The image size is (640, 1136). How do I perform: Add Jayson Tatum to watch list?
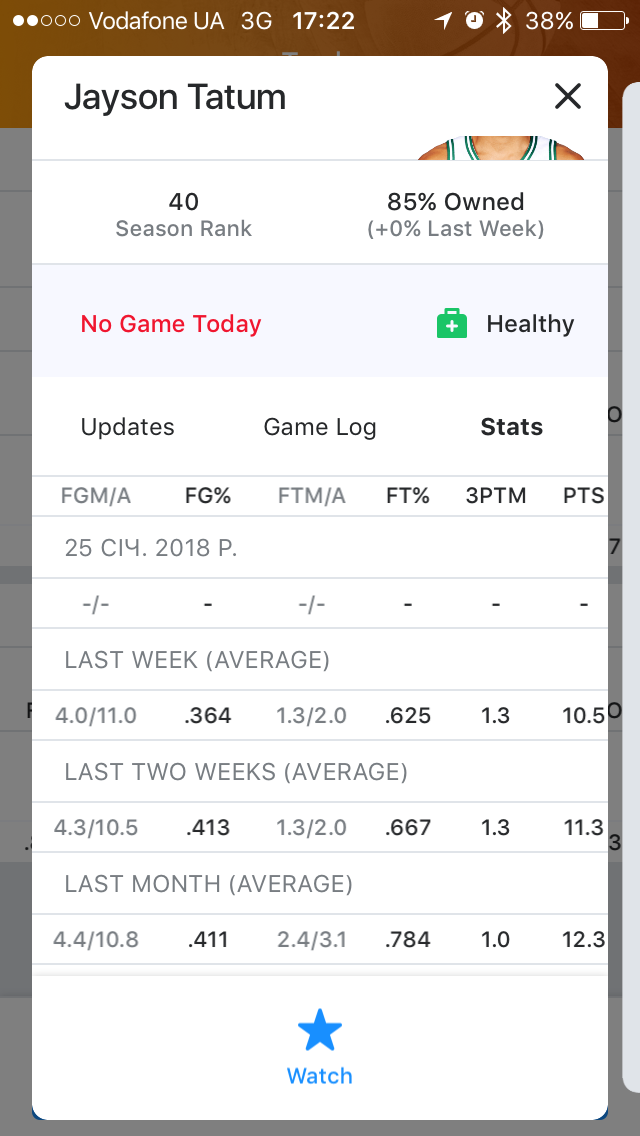click(320, 1048)
